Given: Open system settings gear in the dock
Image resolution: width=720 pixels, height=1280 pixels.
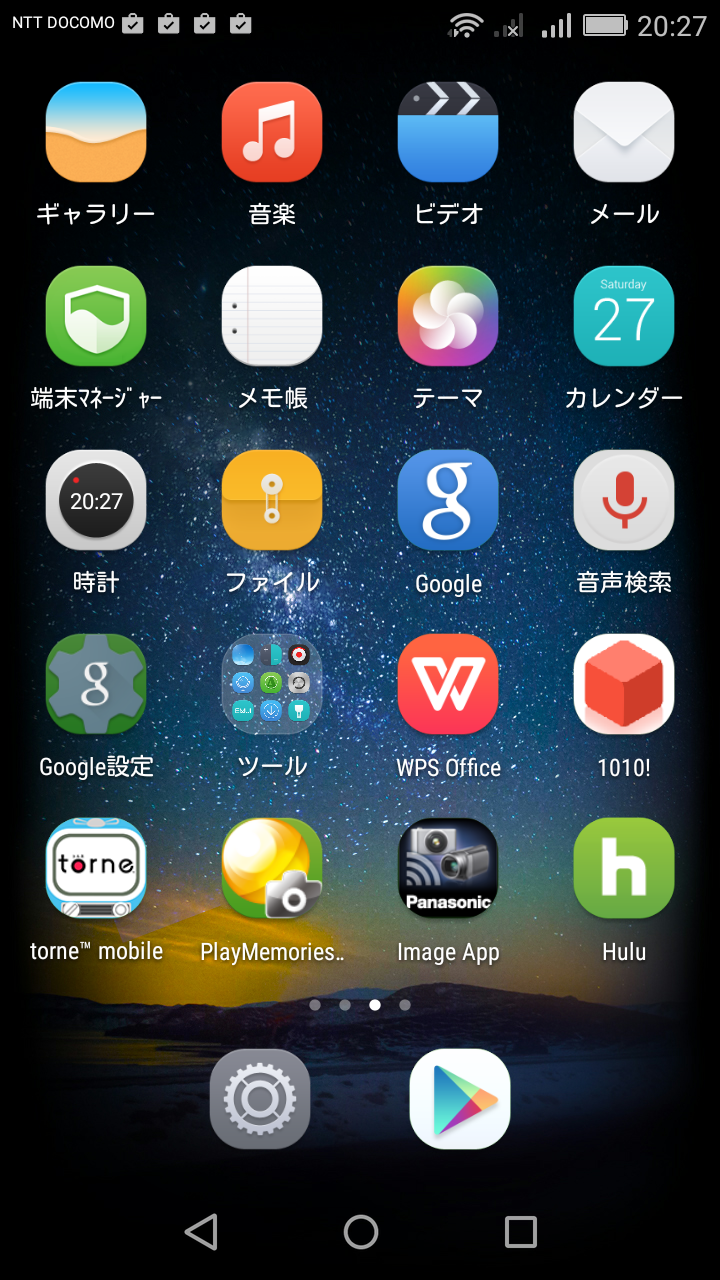Looking at the screenshot, I should tap(260, 1099).
